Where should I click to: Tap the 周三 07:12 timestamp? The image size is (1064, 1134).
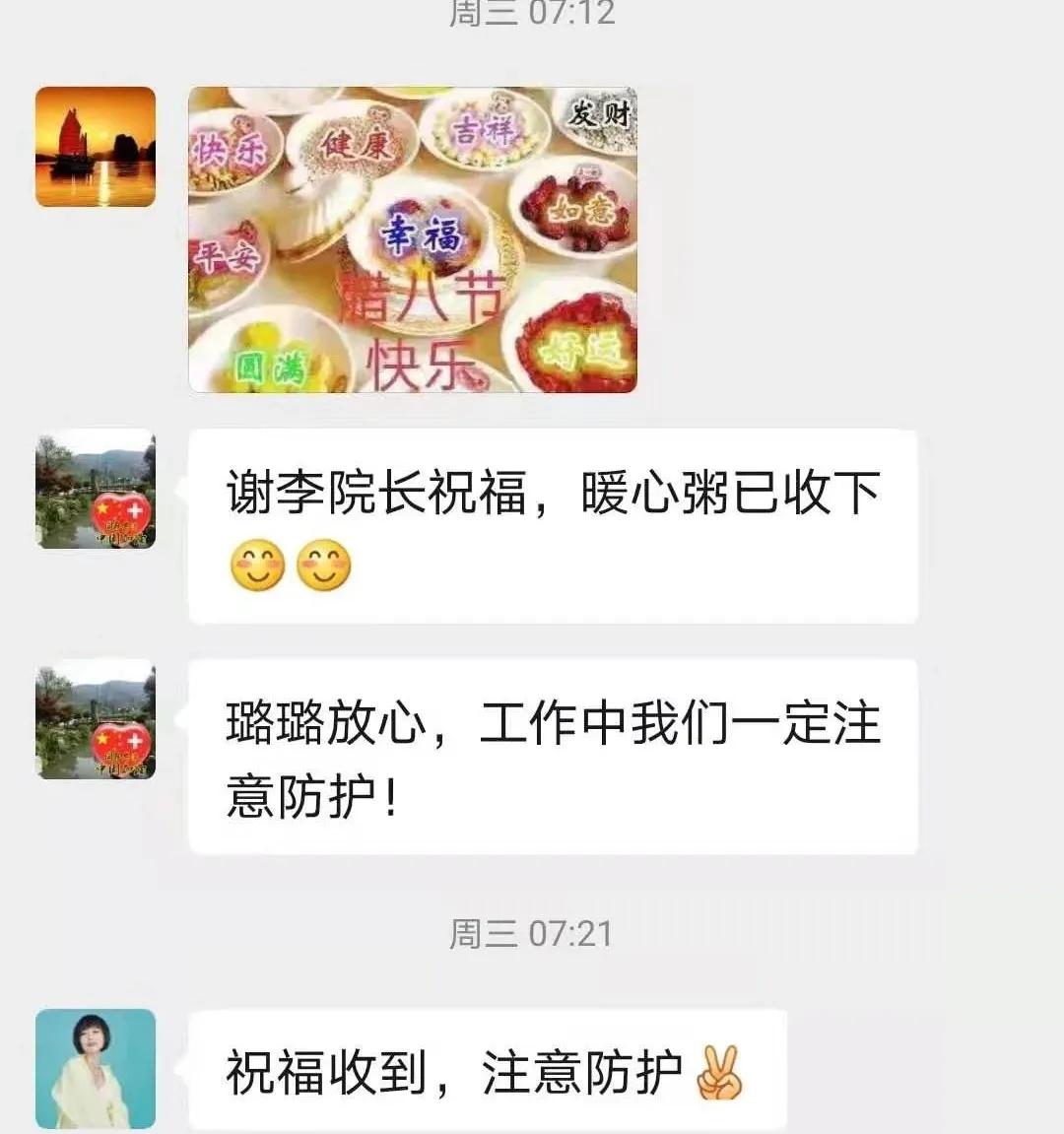coord(532,14)
